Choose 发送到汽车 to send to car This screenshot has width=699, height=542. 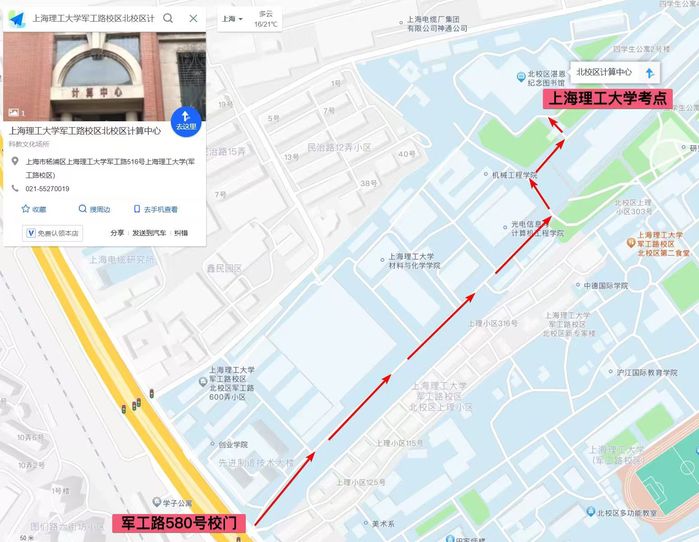click(149, 233)
